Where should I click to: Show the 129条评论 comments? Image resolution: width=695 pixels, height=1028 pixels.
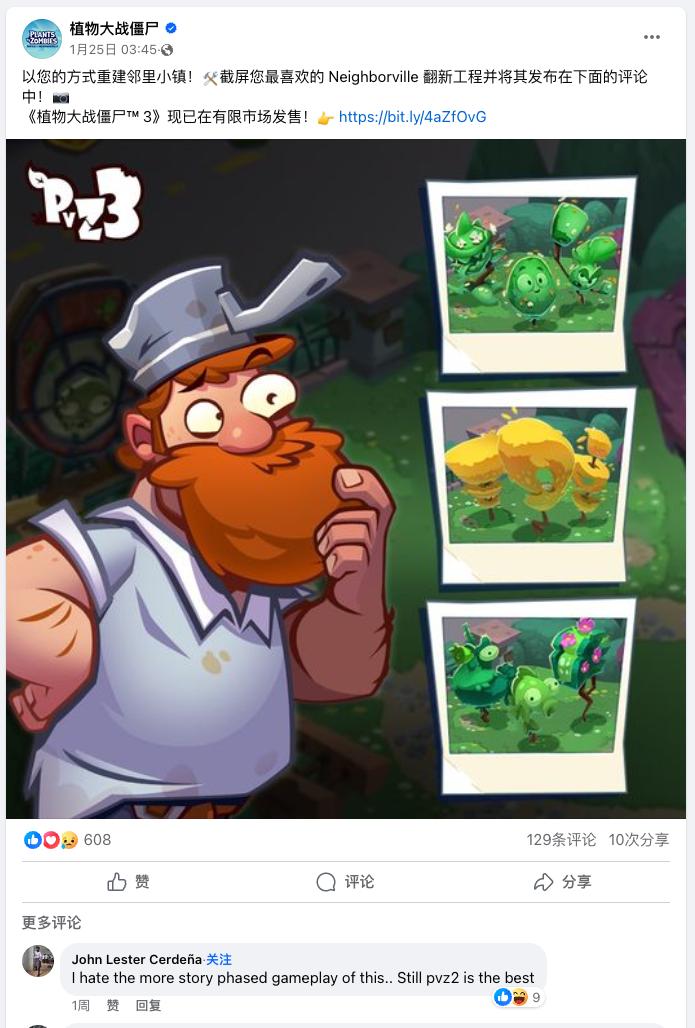point(561,840)
